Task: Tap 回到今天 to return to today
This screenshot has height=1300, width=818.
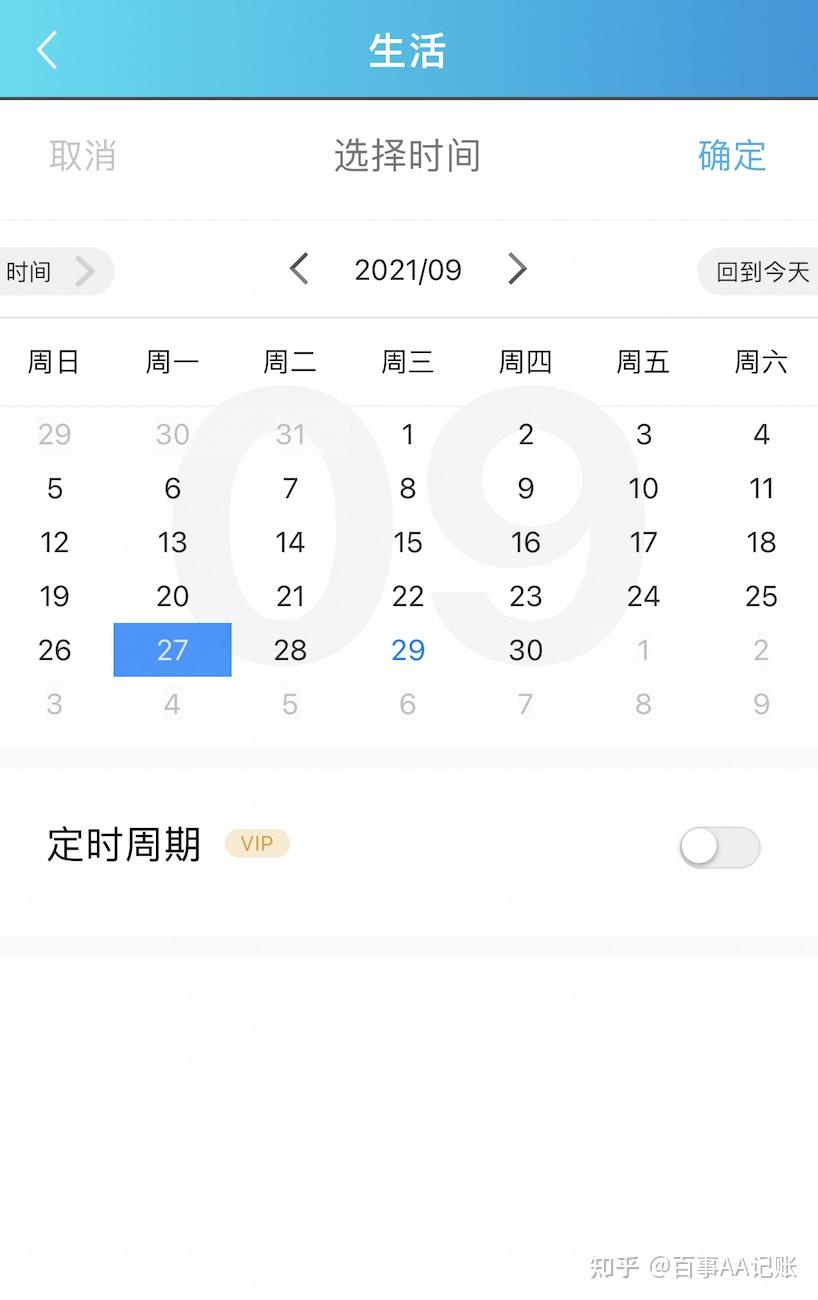Action: click(760, 271)
